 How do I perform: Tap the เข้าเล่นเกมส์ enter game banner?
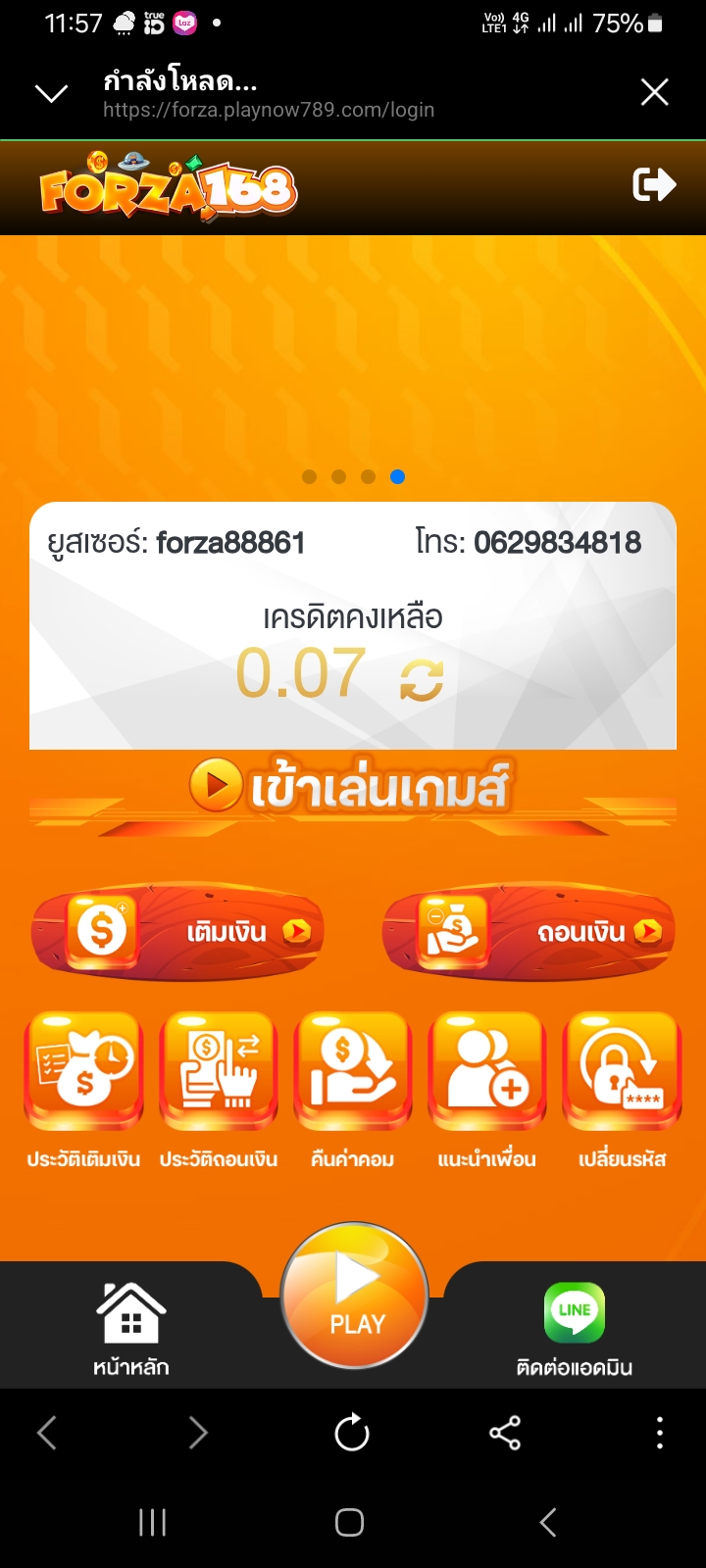pos(353,788)
